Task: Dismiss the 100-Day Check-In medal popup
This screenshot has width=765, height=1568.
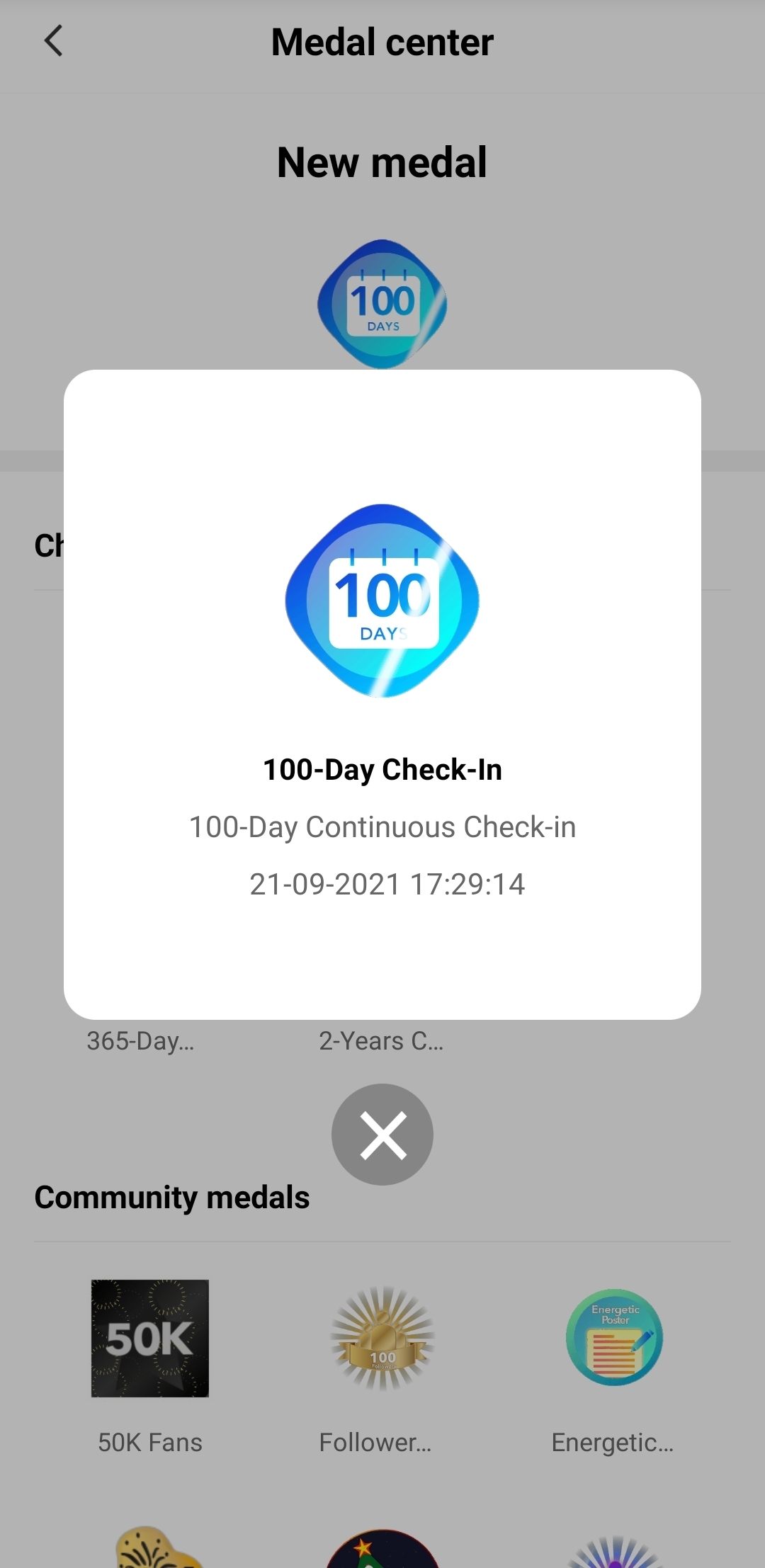Action: point(382,1135)
